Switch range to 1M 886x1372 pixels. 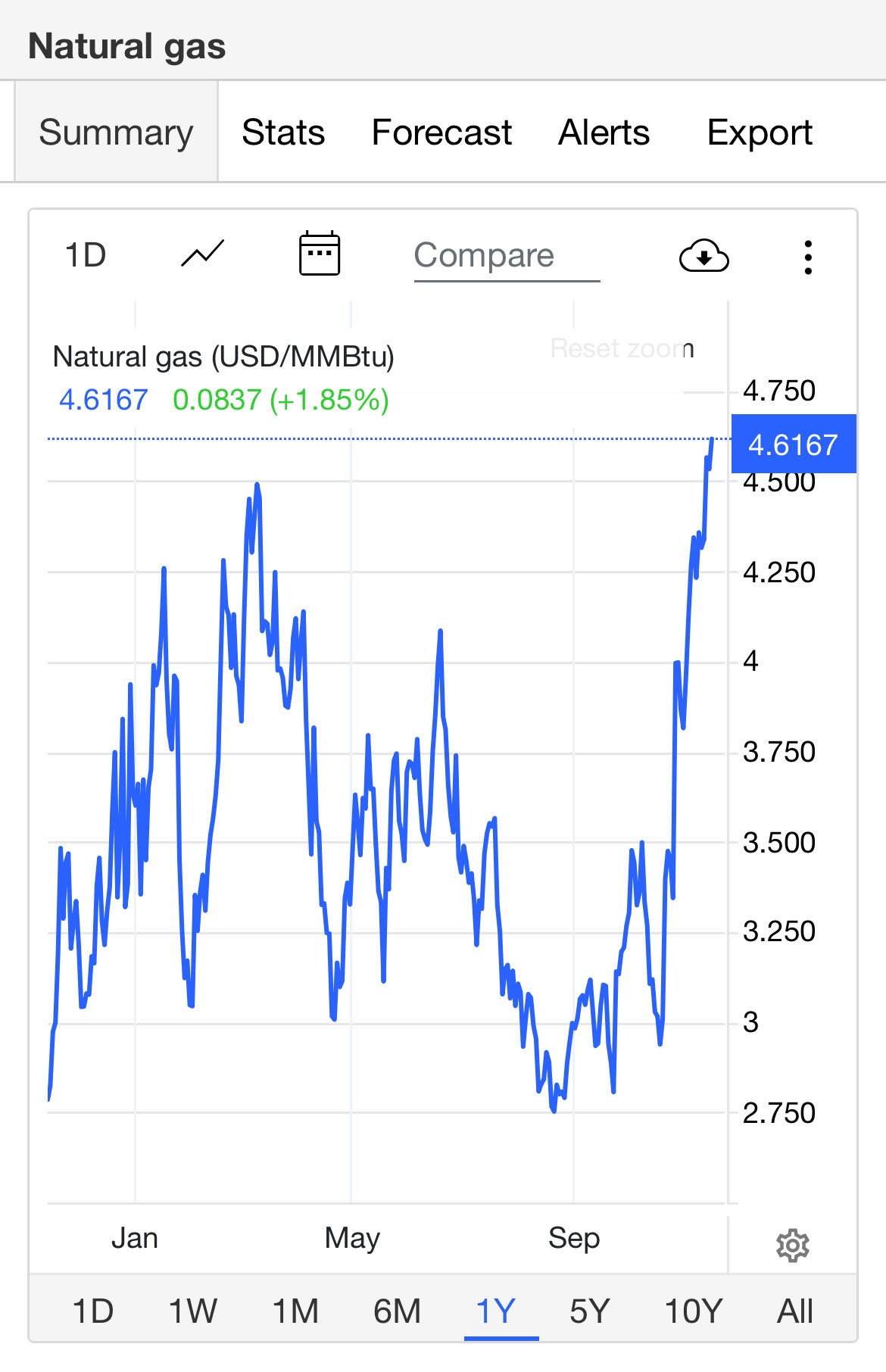coord(295,1311)
